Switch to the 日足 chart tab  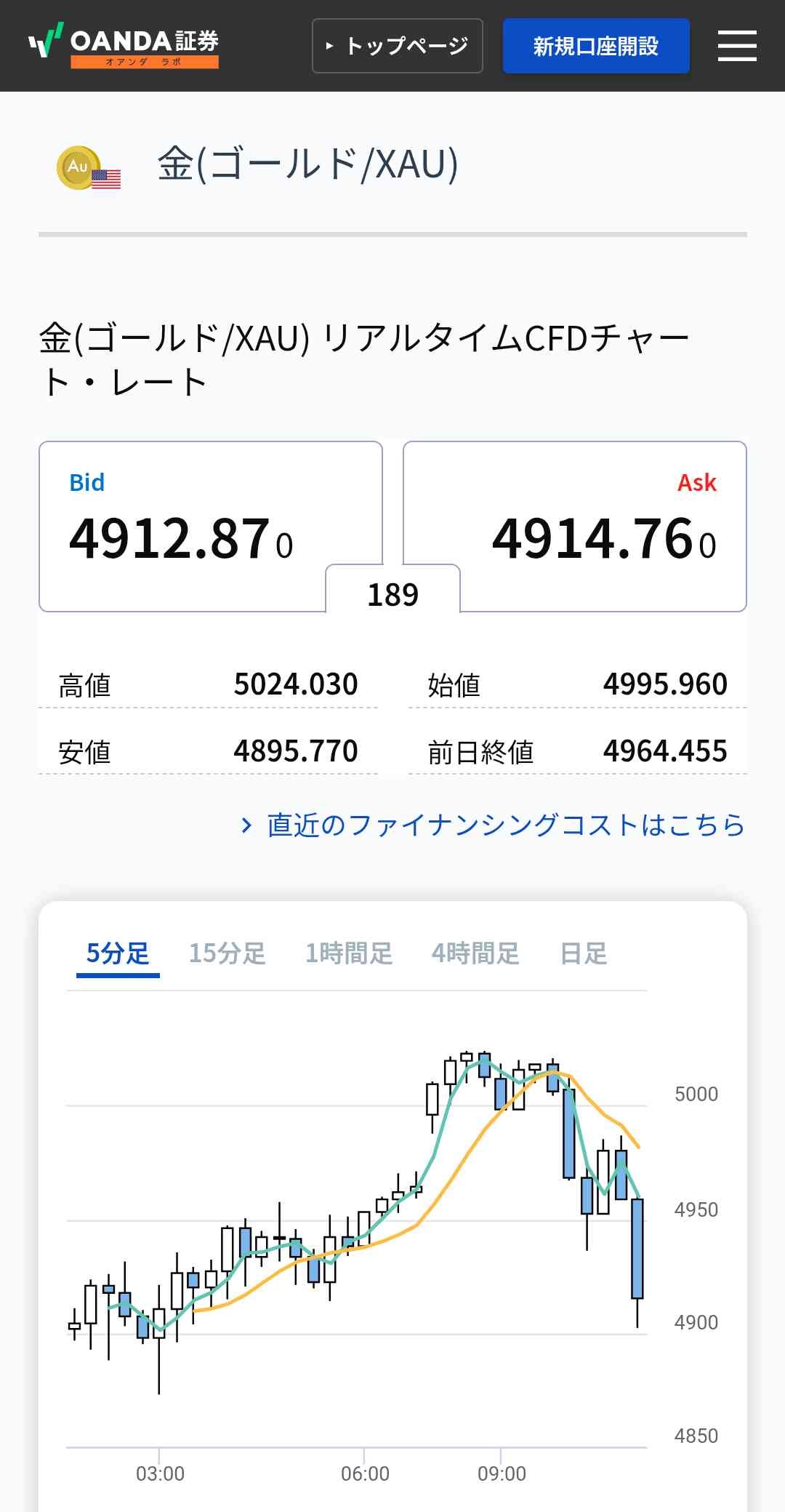pyautogui.click(x=584, y=953)
